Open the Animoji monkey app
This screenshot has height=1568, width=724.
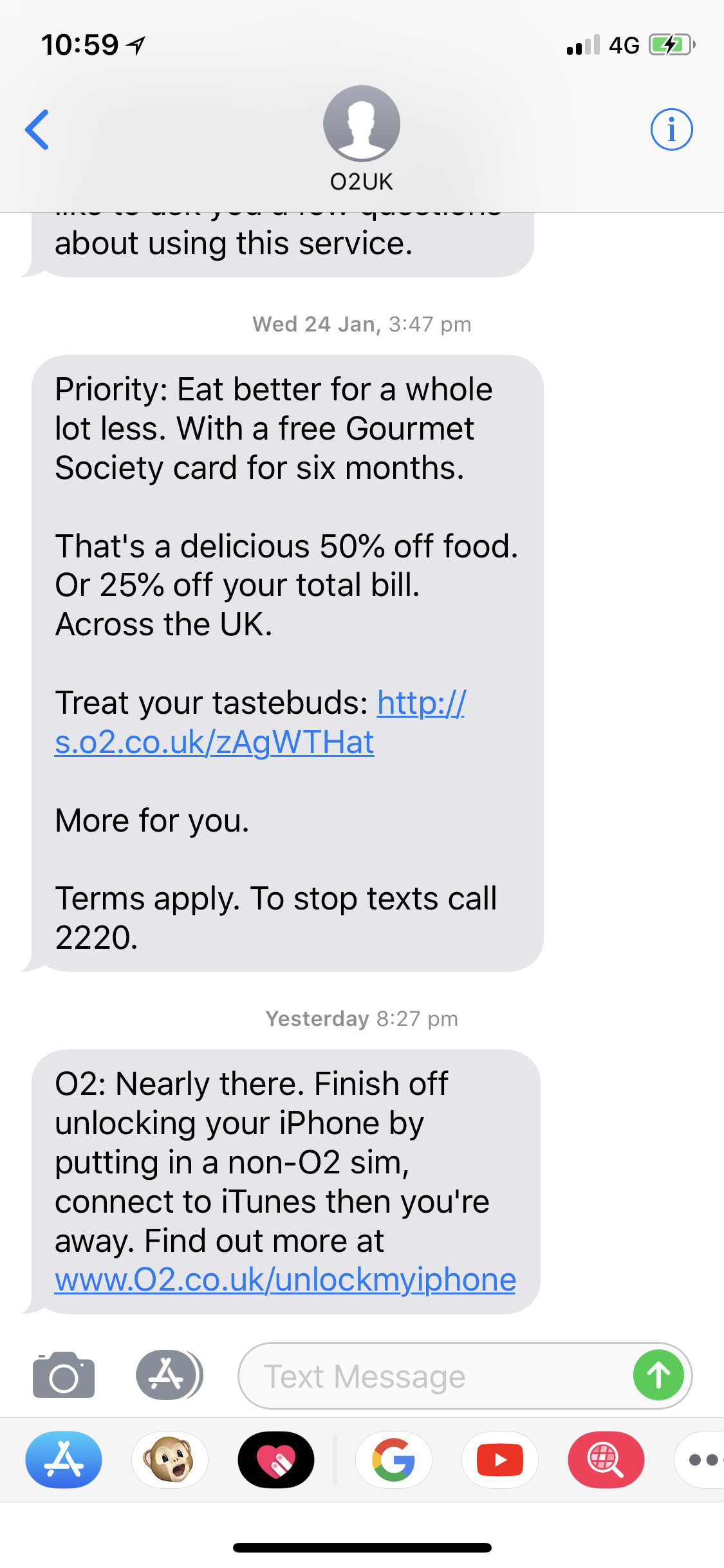coord(170,1460)
